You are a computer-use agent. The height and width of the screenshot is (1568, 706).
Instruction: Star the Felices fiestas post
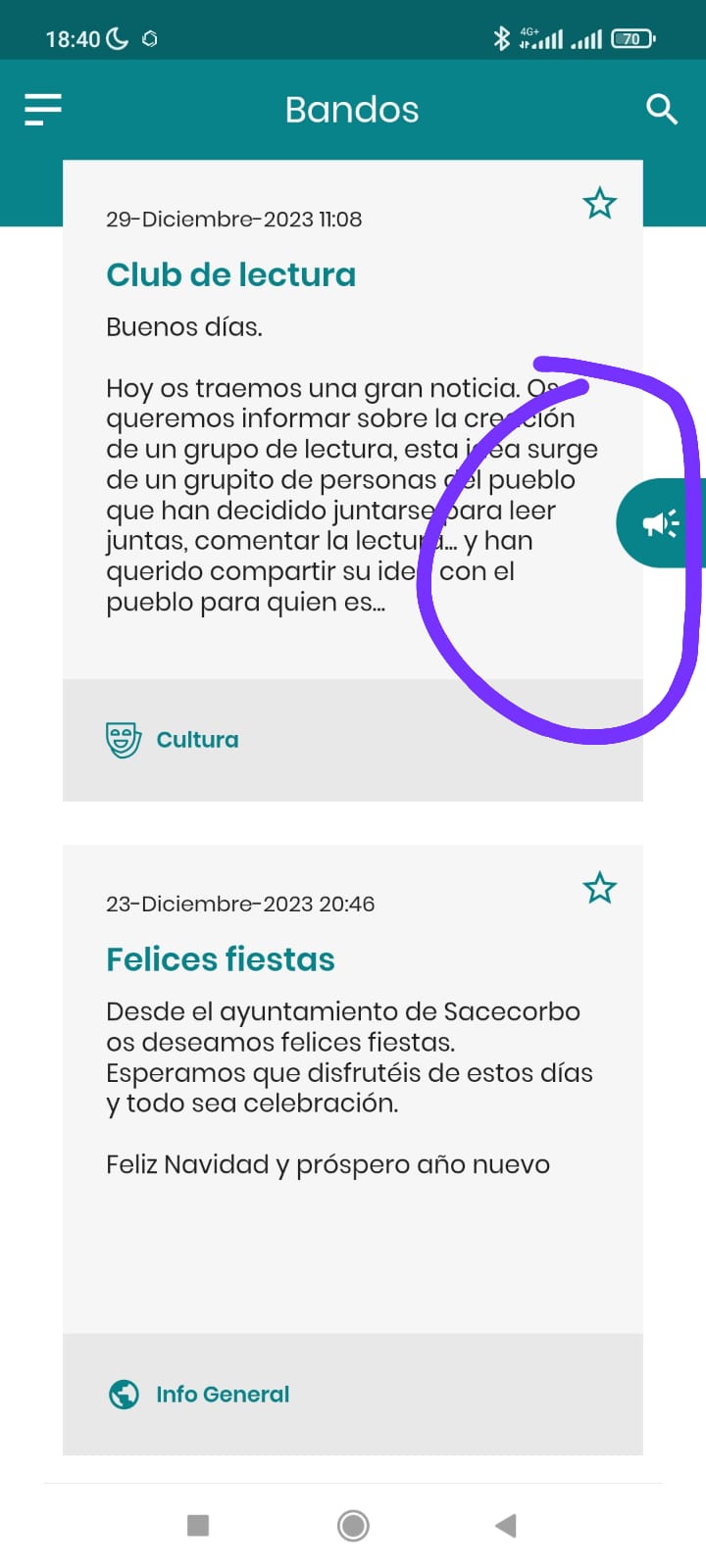(599, 888)
